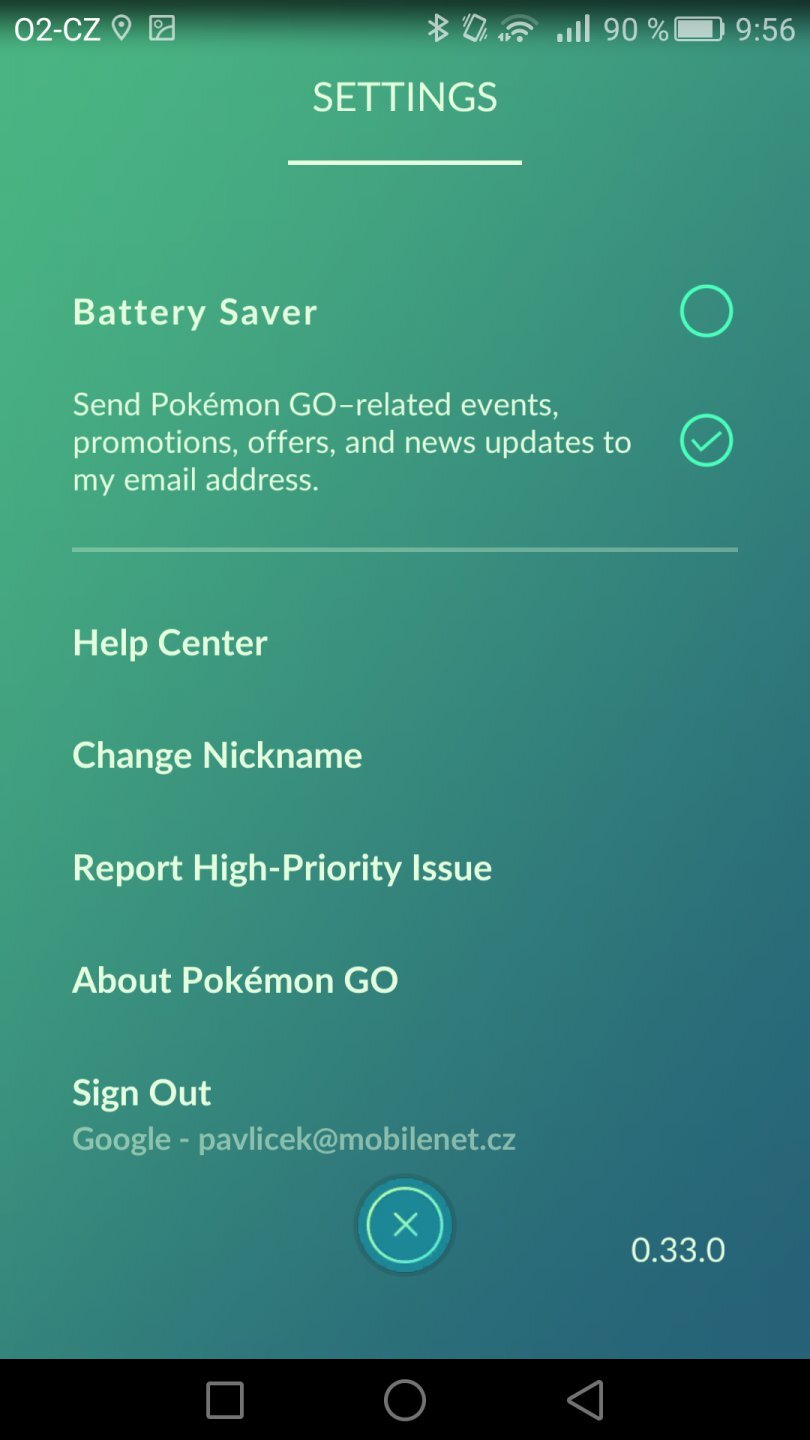Tap the version number 0.33.0
Image resolution: width=810 pixels, height=1440 pixels.
[678, 1249]
